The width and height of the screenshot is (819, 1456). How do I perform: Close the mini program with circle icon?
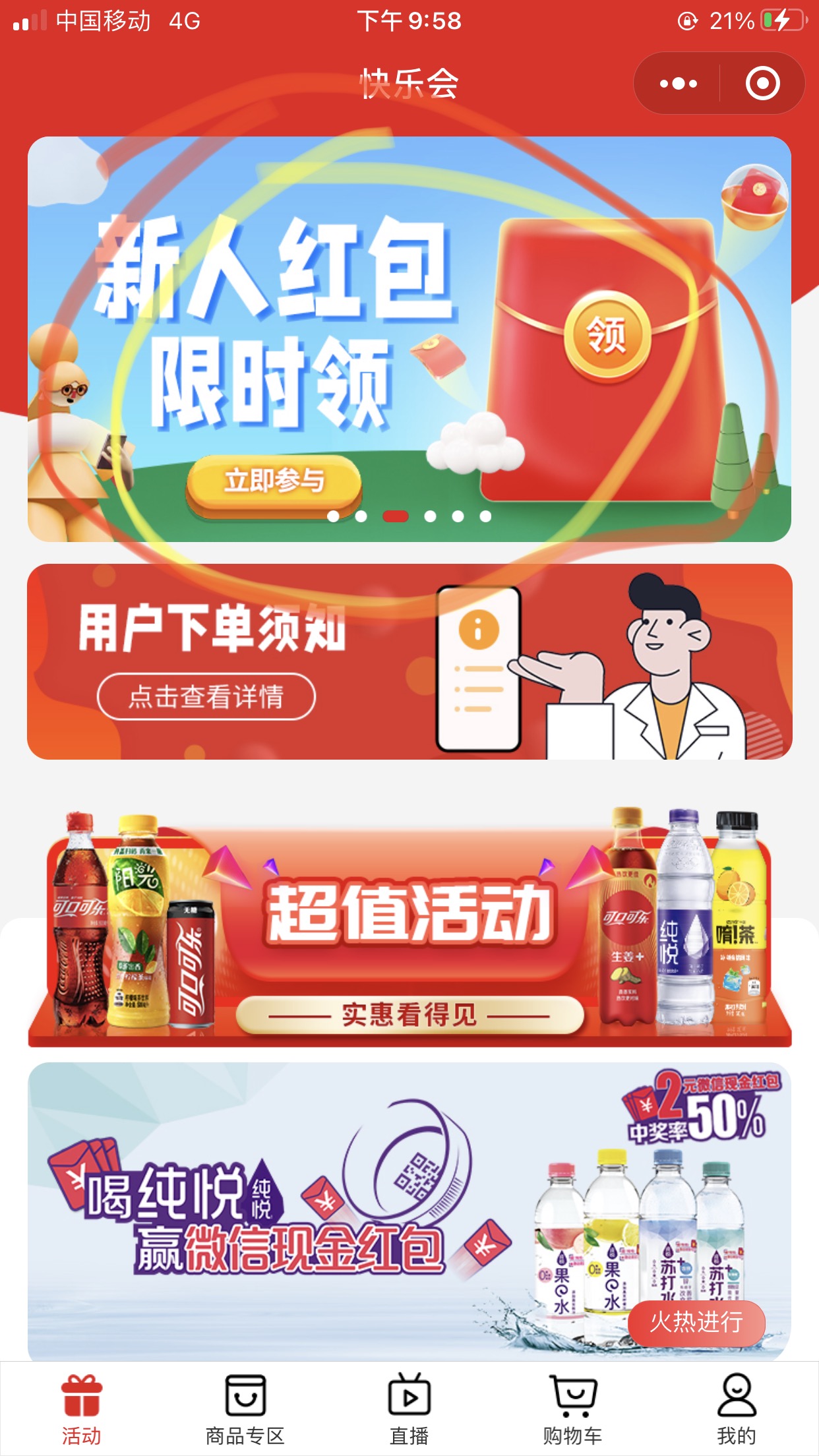point(762,84)
